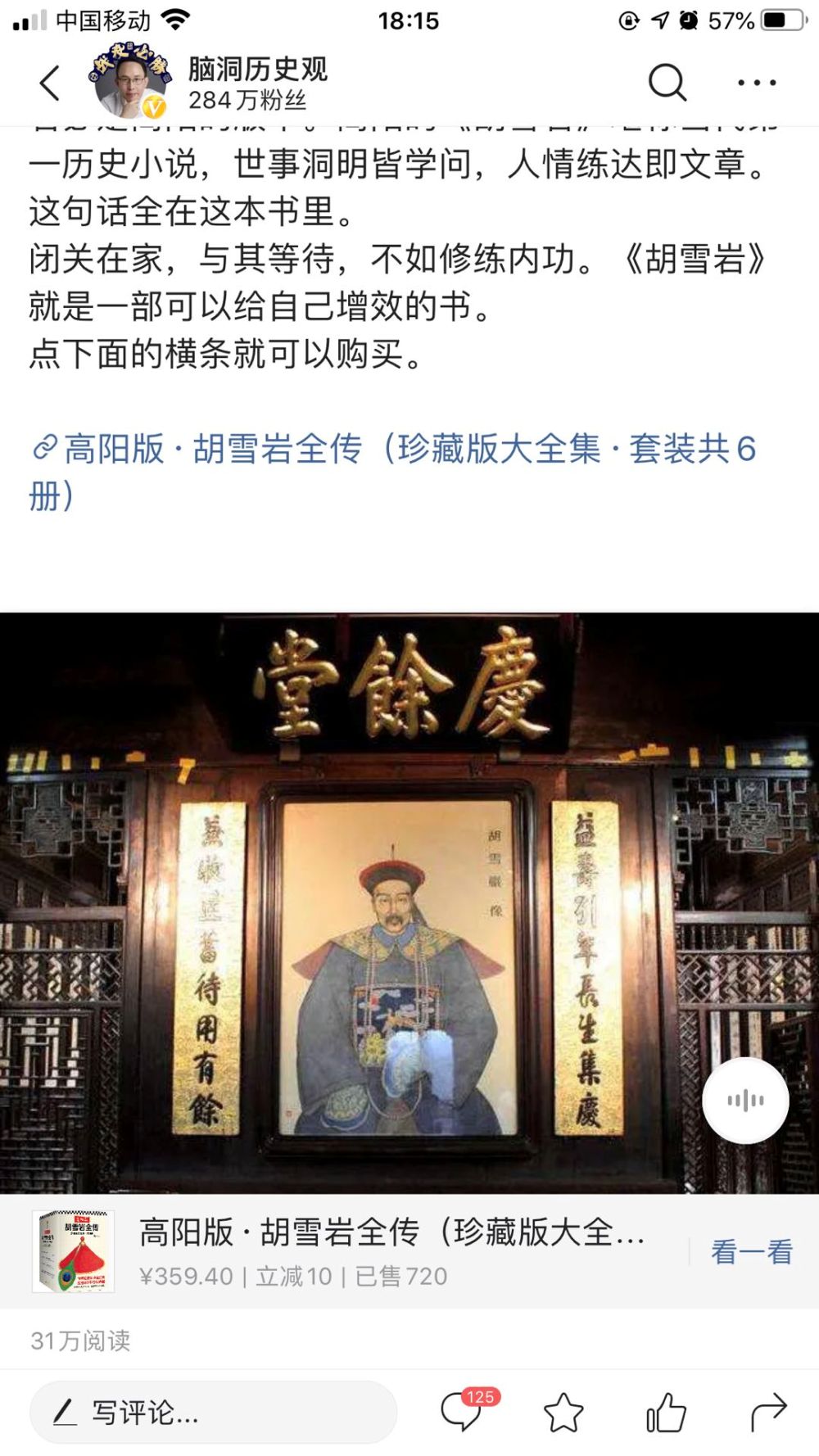Open the three-dot overflow menu
819x1456 pixels.
pos(757,83)
